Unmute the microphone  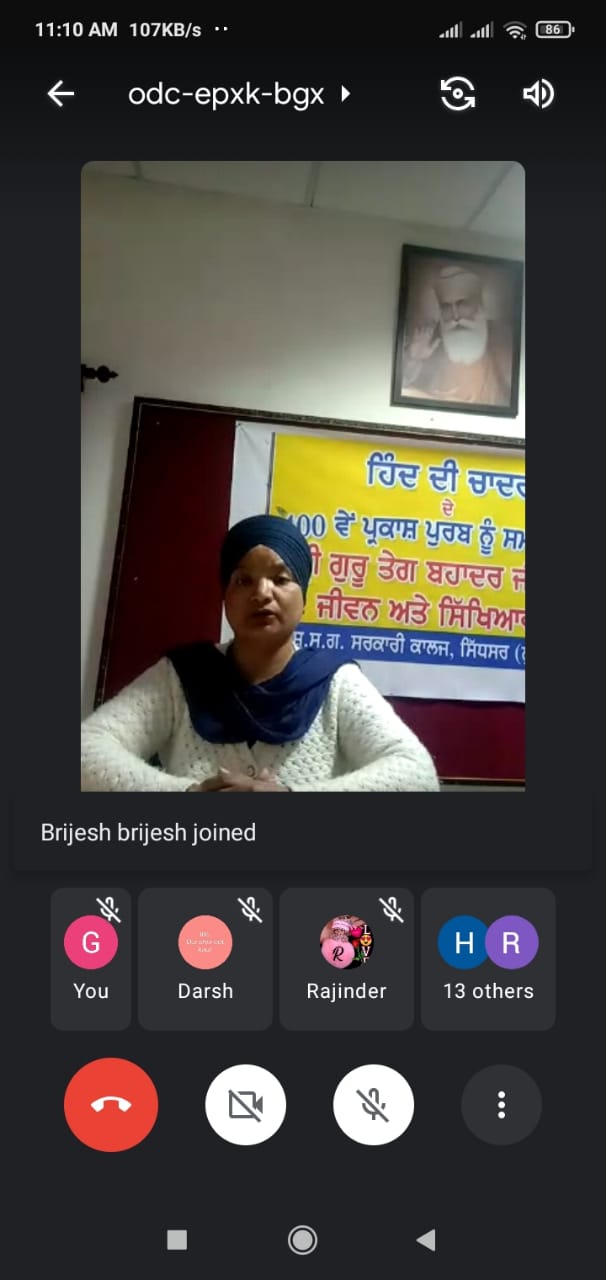(374, 1104)
